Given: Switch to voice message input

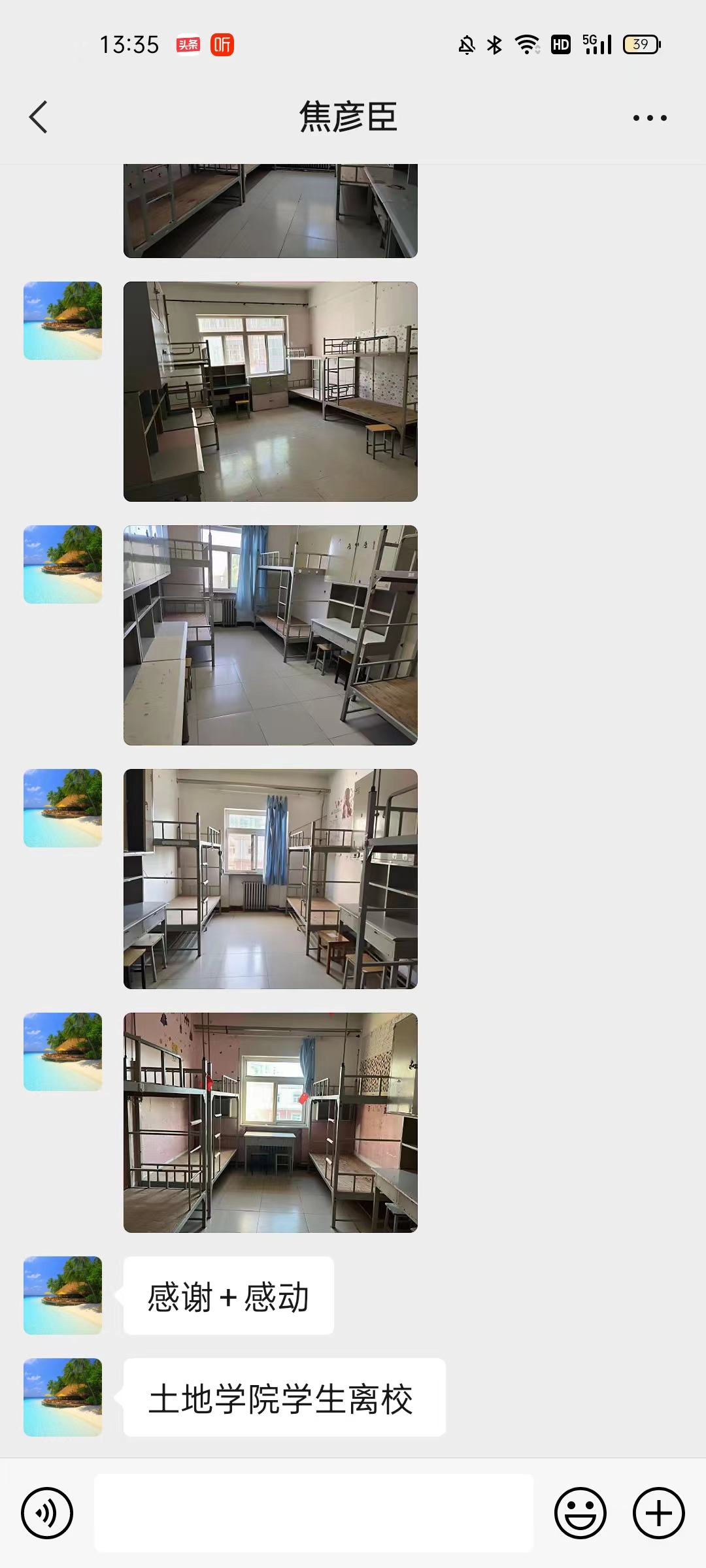Looking at the screenshot, I should (x=47, y=1513).
